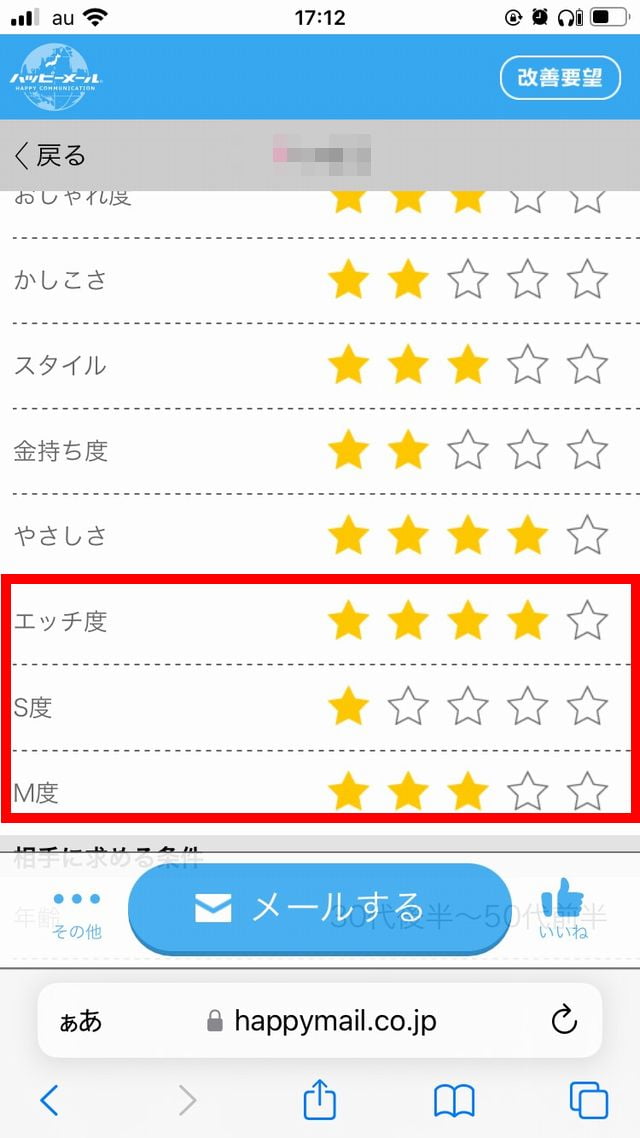640x1138 pixels.
Task: Tap the 改善要望 button
Action: click(560, 79)
